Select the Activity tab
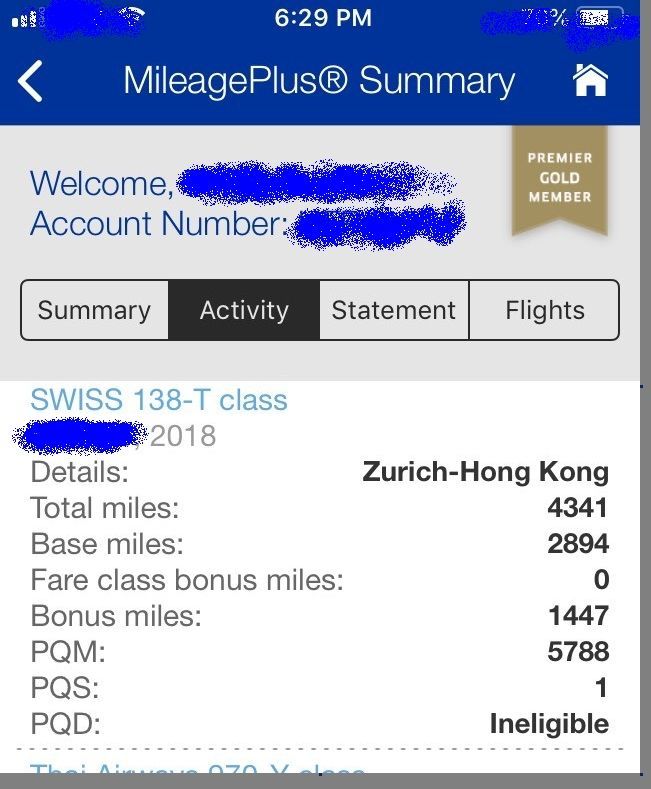Image resolution: width=651 pixels, height=789 pixels. [x=244, y=310]
